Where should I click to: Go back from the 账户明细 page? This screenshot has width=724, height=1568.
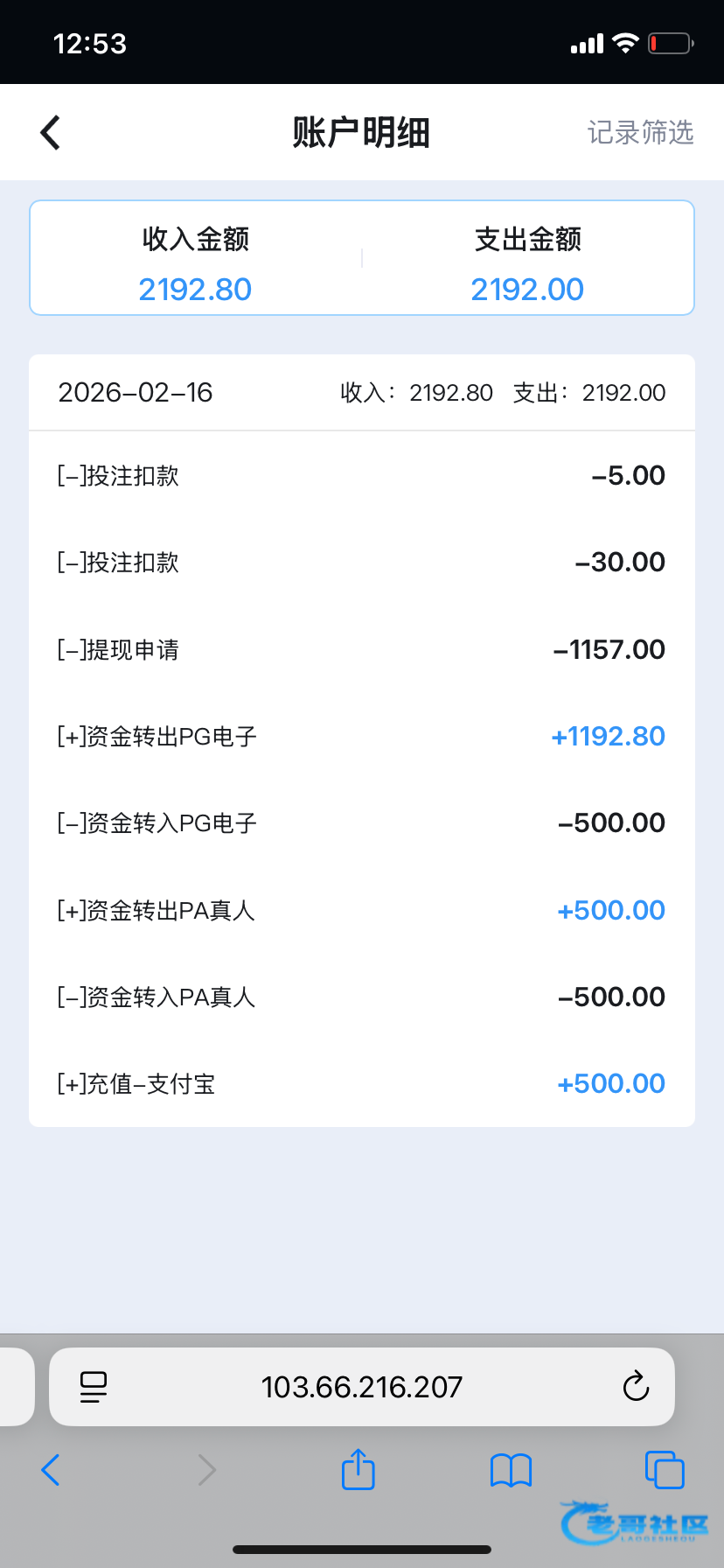coord(51,133)
